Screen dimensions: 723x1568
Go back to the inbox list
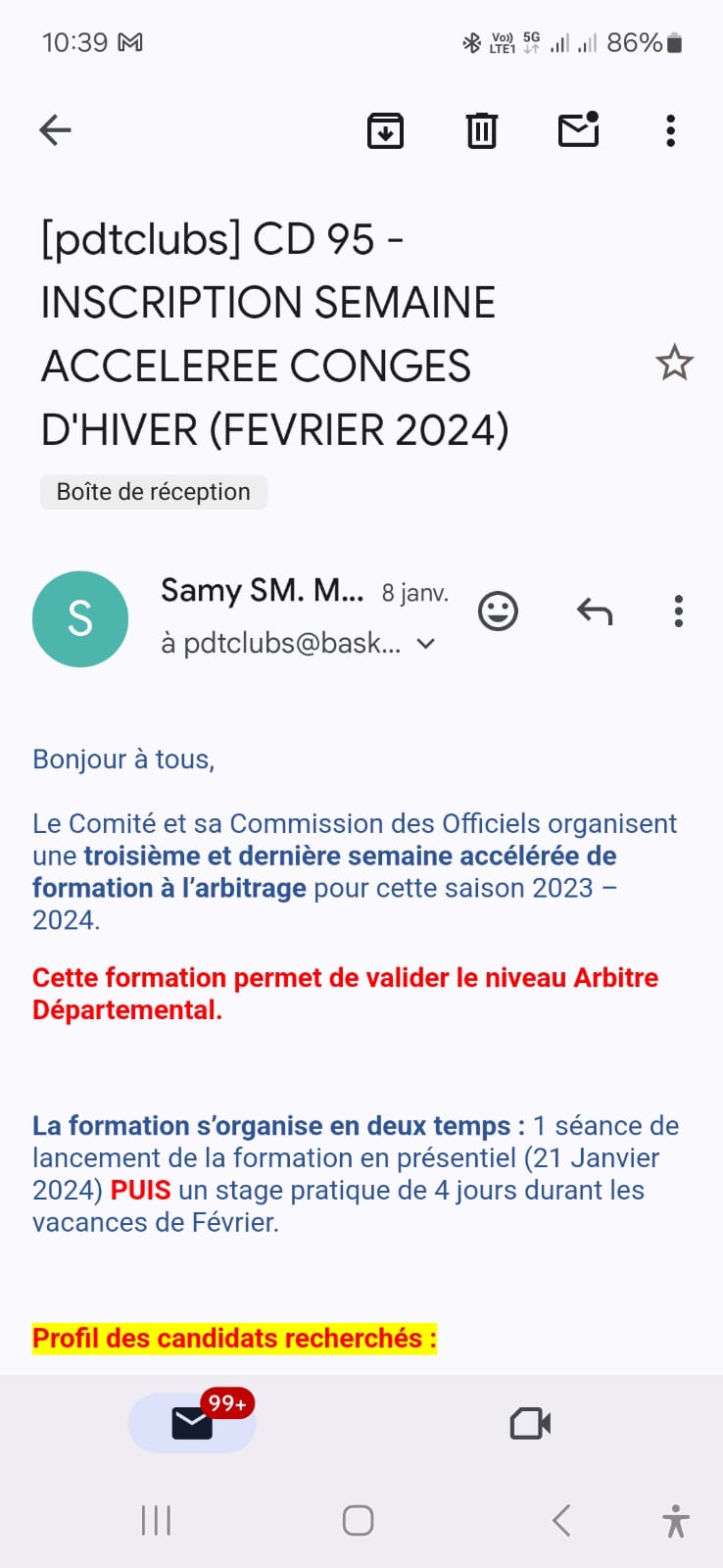pos(55,130)
